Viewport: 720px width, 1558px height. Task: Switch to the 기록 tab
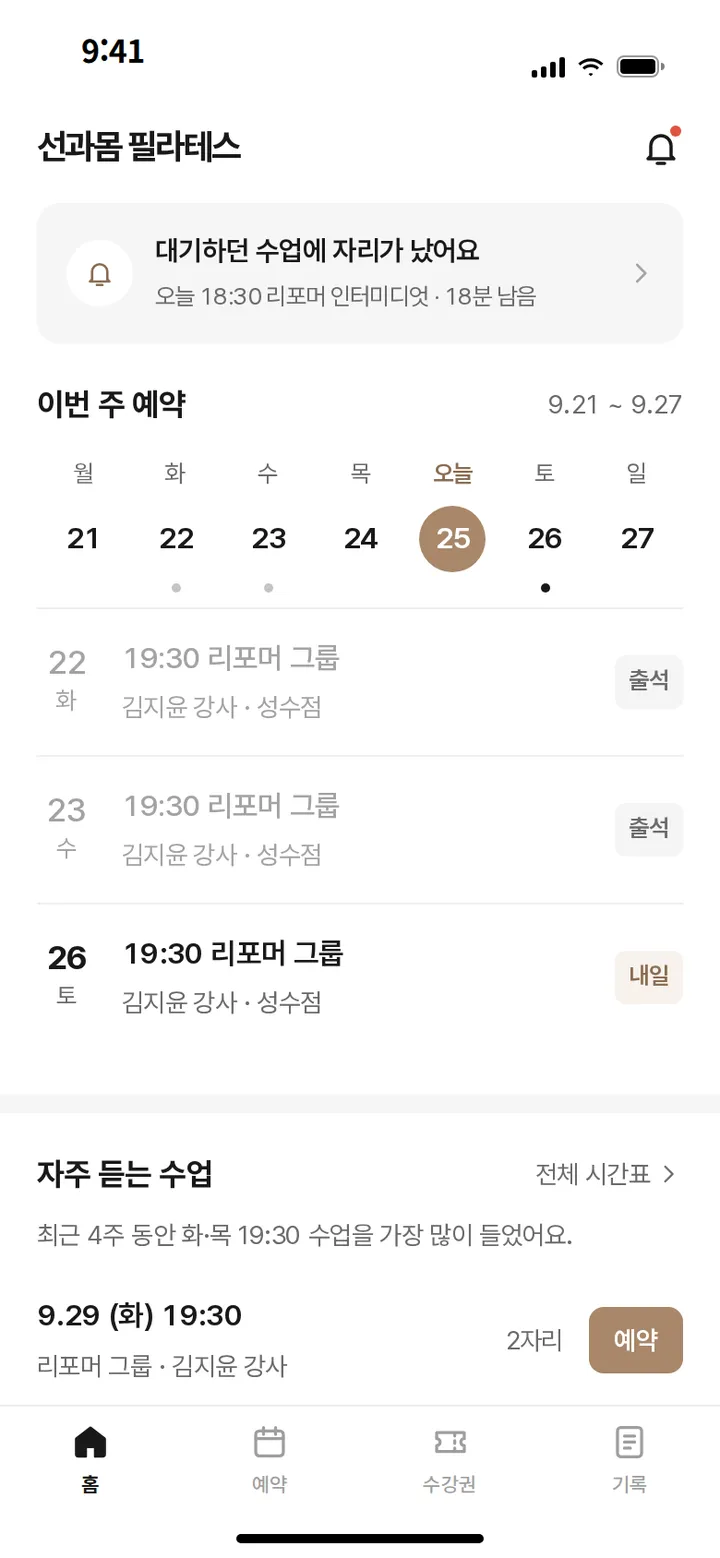click(x=629, y=1460)
